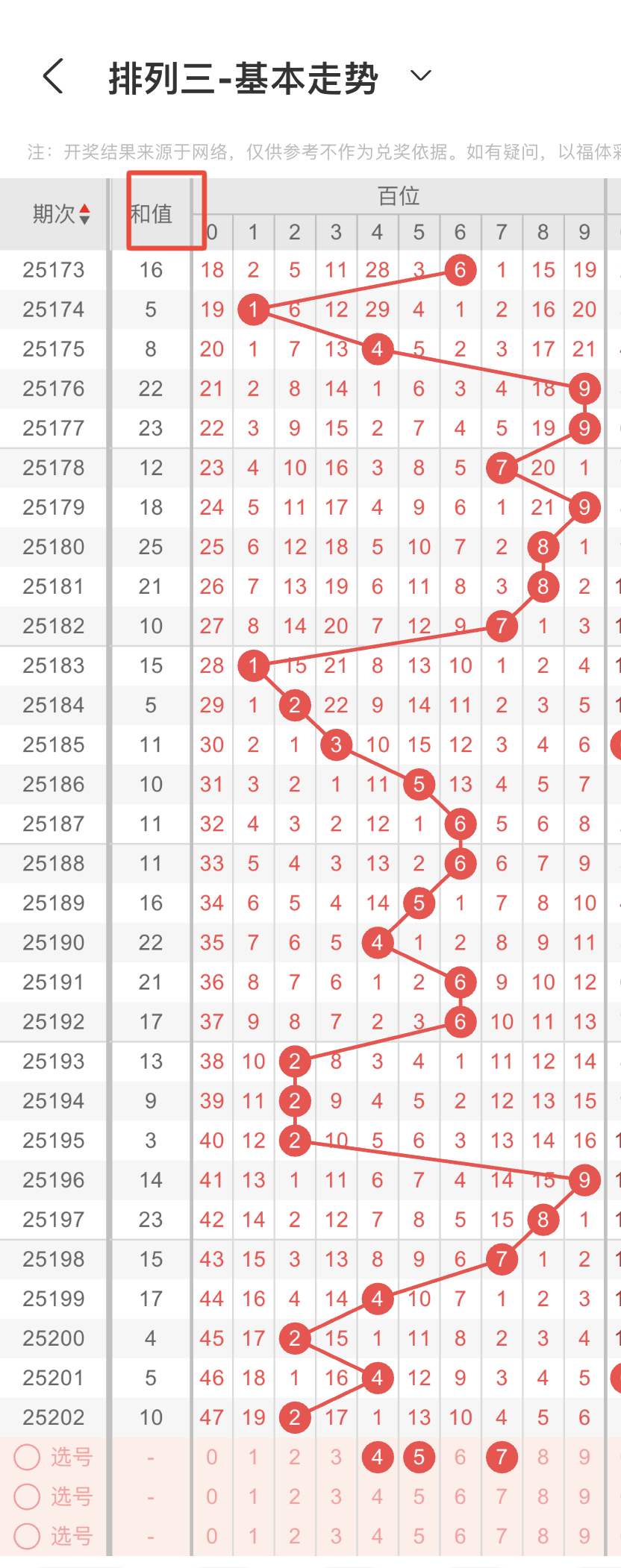621x1568 pixels.
Task: Deselect highlighted number 7 in the 选号 row
Action: tap(502, 1456)
